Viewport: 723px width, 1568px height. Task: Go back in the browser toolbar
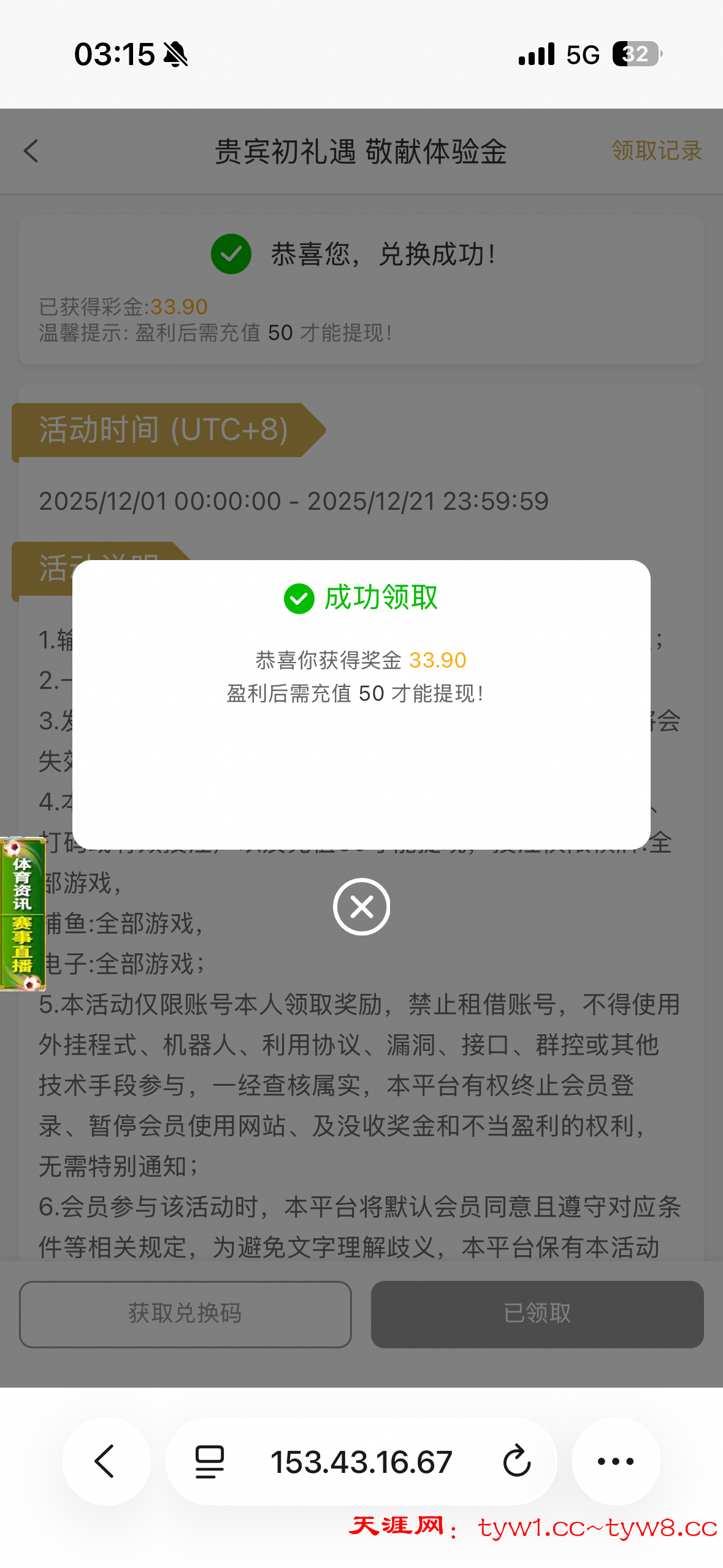click(x=105, y=1461)
